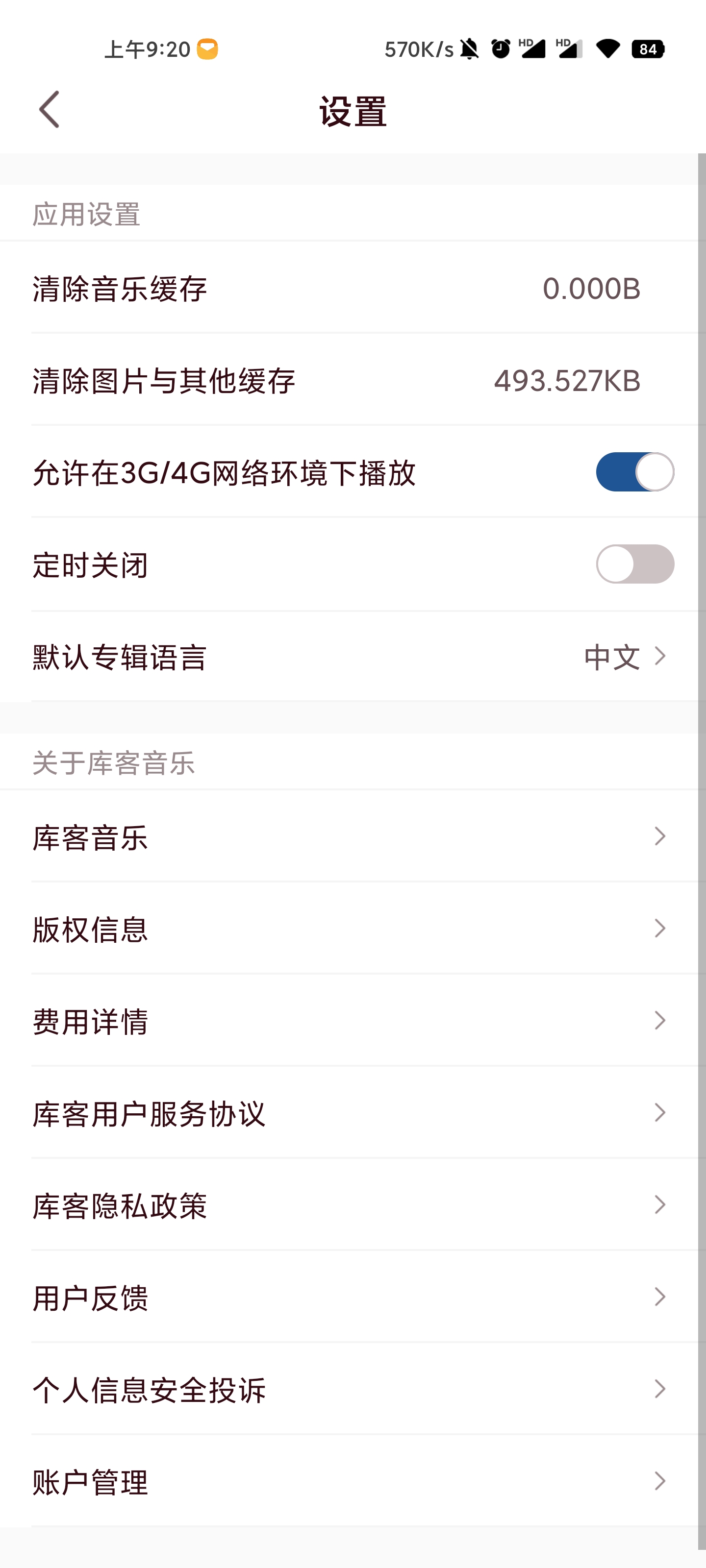Tap the Wi-Fi icon in the status bar
The image size is (706, 1568).
609,49
